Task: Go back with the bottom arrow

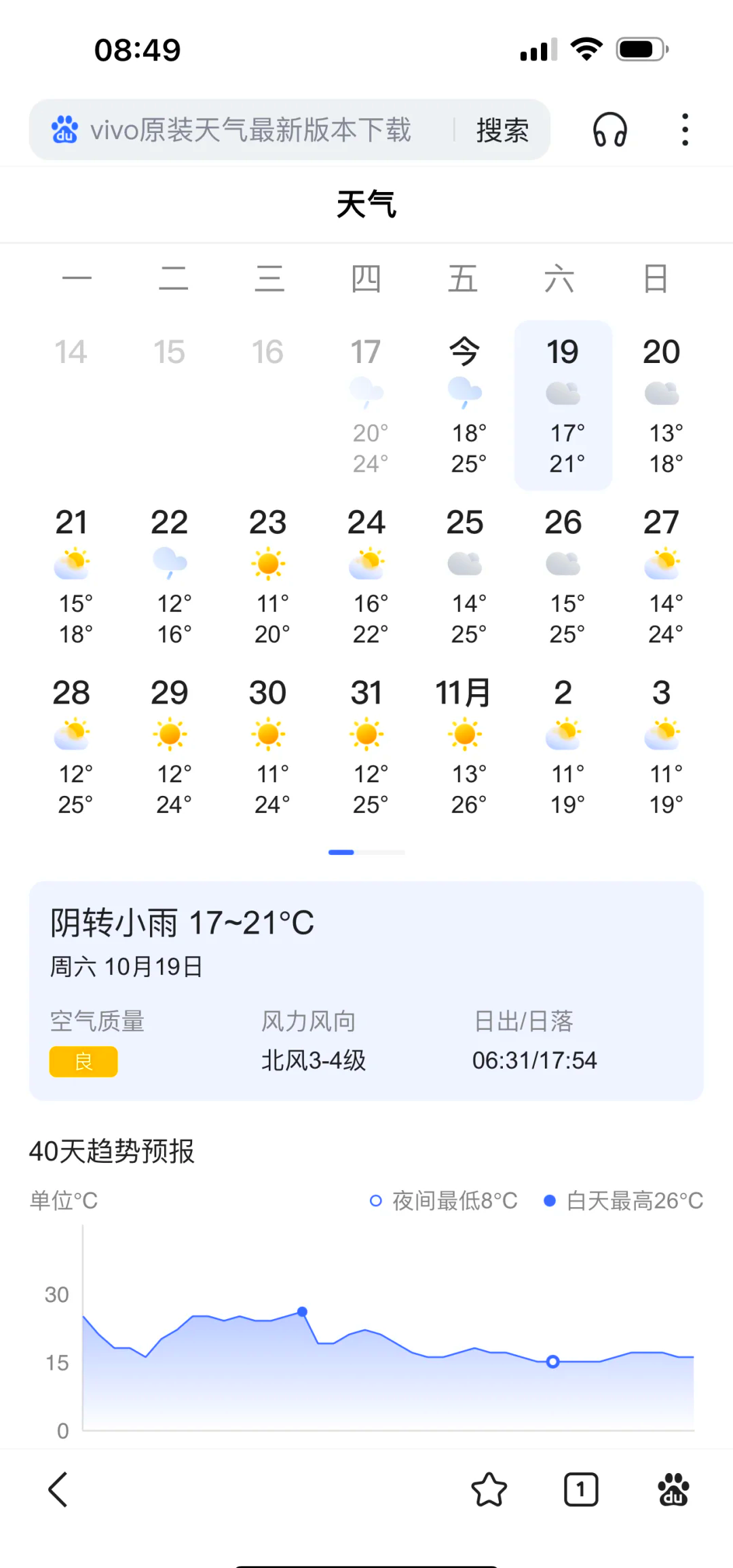Action: coord(58,1489)
